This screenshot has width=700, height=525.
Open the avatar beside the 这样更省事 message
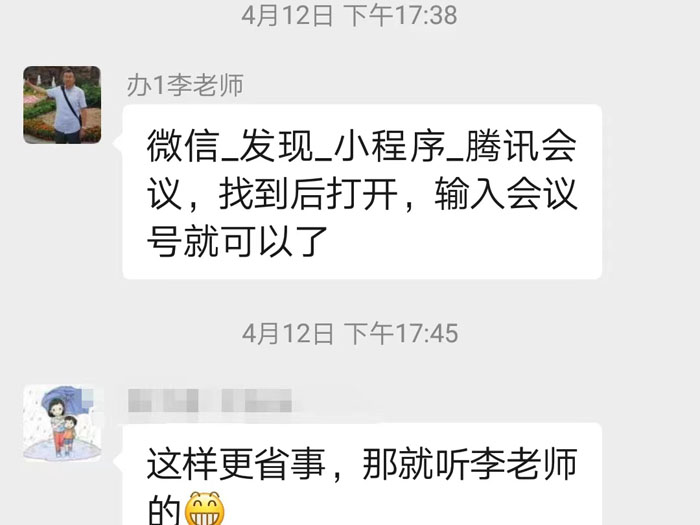tap(62, 422)
